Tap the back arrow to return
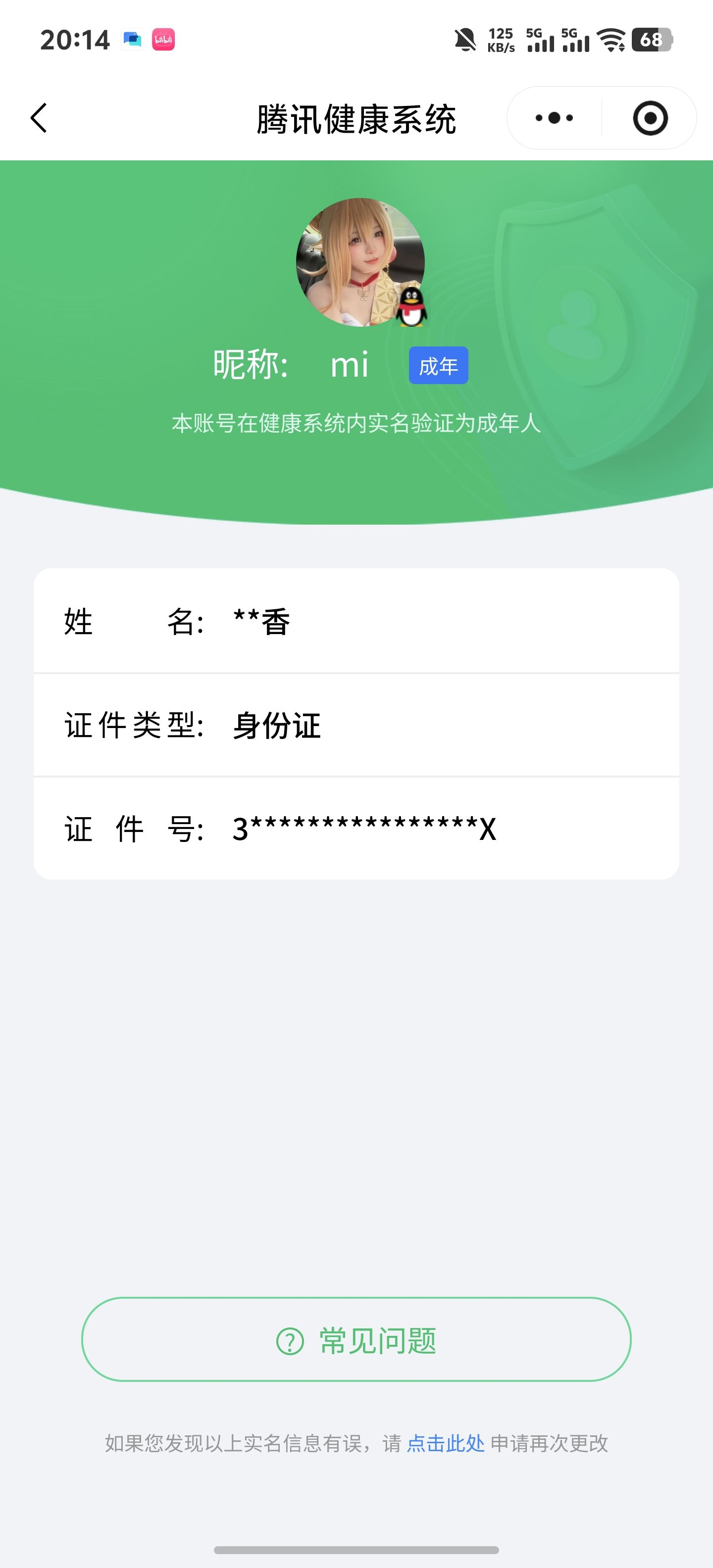The image size is (713, 1568). click(38, 117)
